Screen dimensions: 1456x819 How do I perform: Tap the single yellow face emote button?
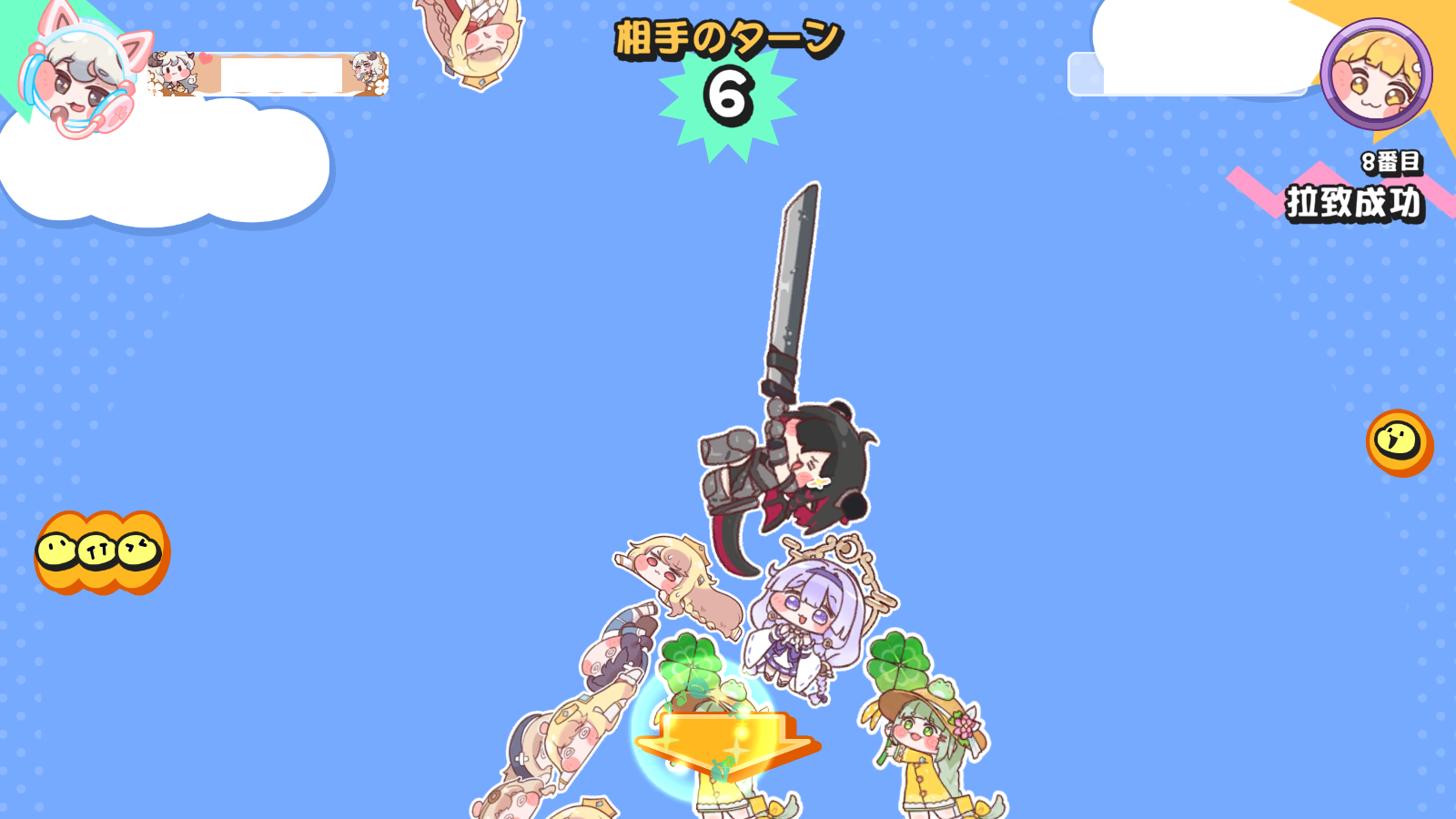point(1399,442)
